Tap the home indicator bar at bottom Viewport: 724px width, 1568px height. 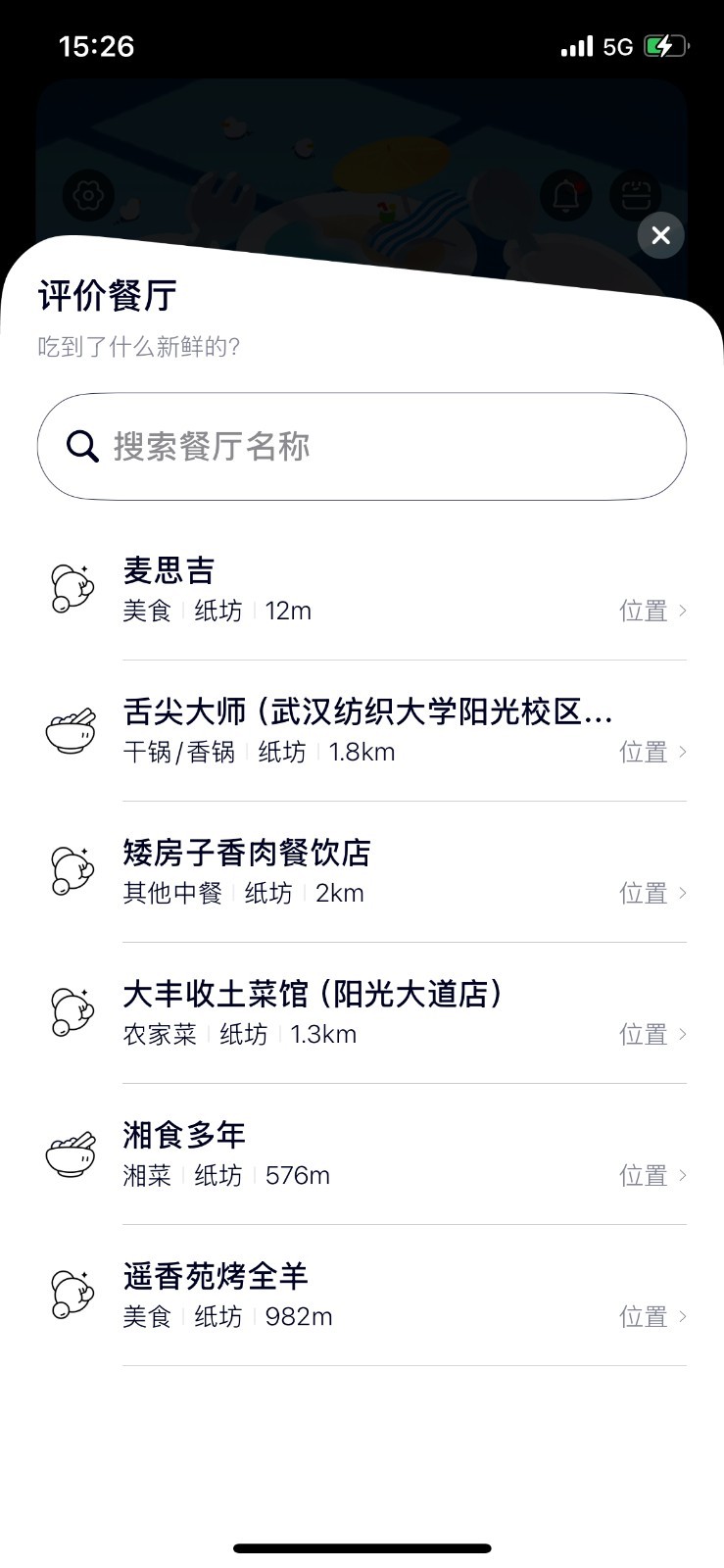362,1547
